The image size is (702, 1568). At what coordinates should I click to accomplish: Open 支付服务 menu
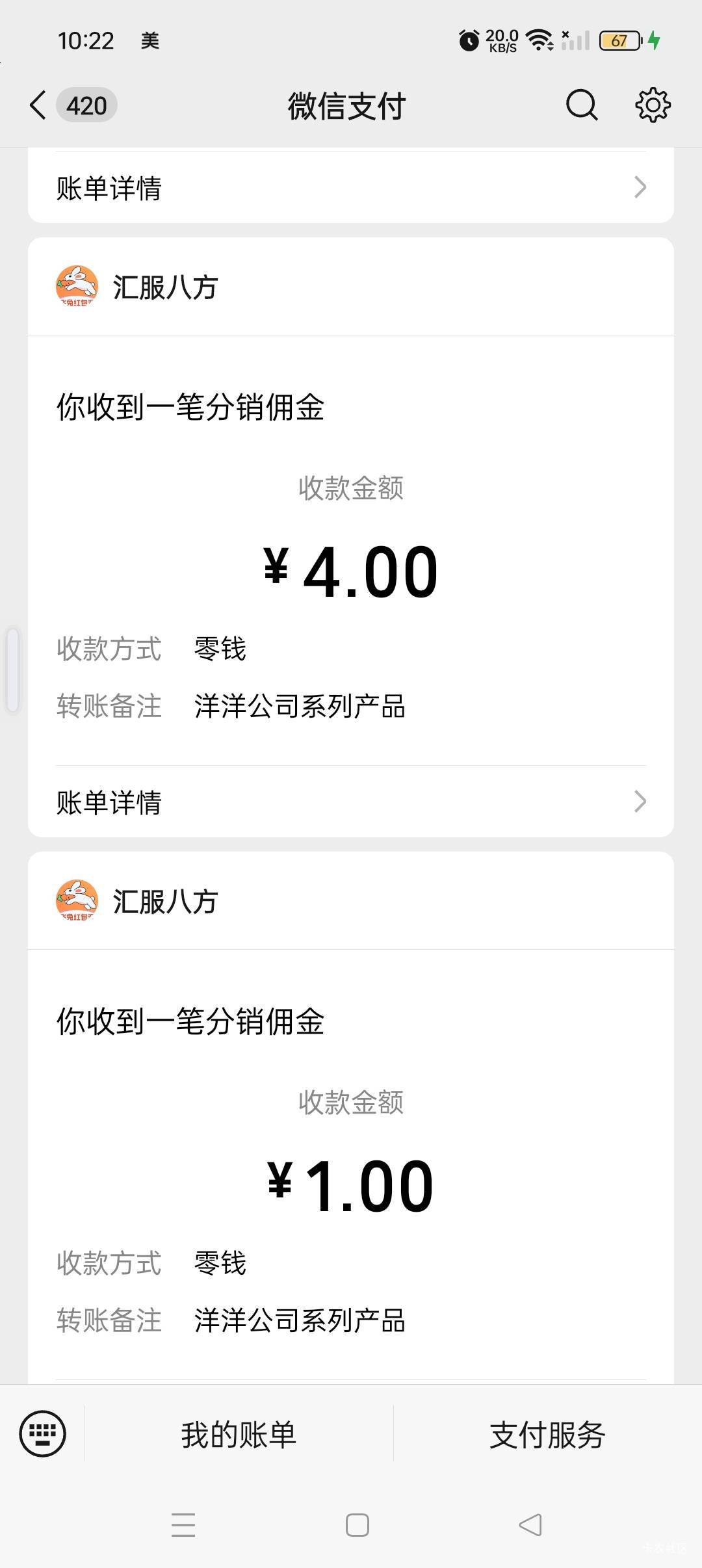(547, 1435)
